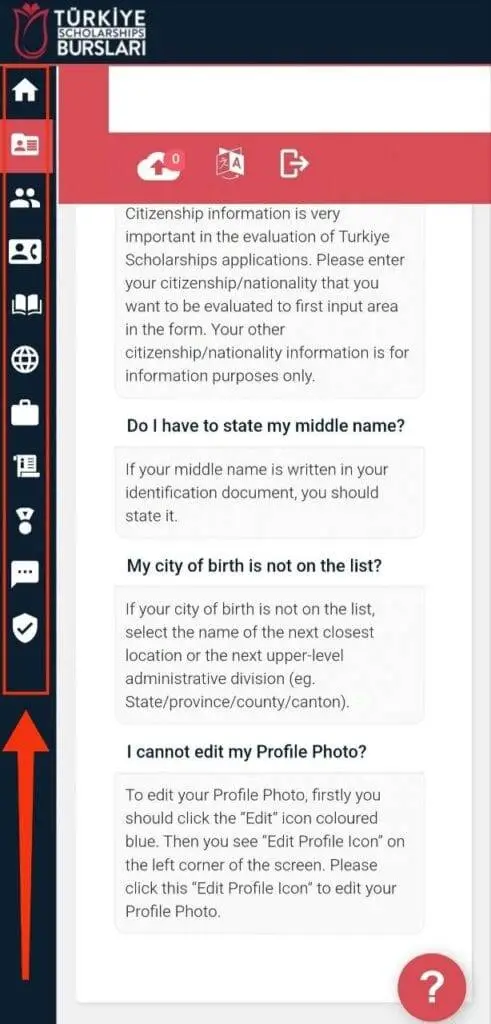
Task: Open the medal awards icon section
Action: (25, 520)
